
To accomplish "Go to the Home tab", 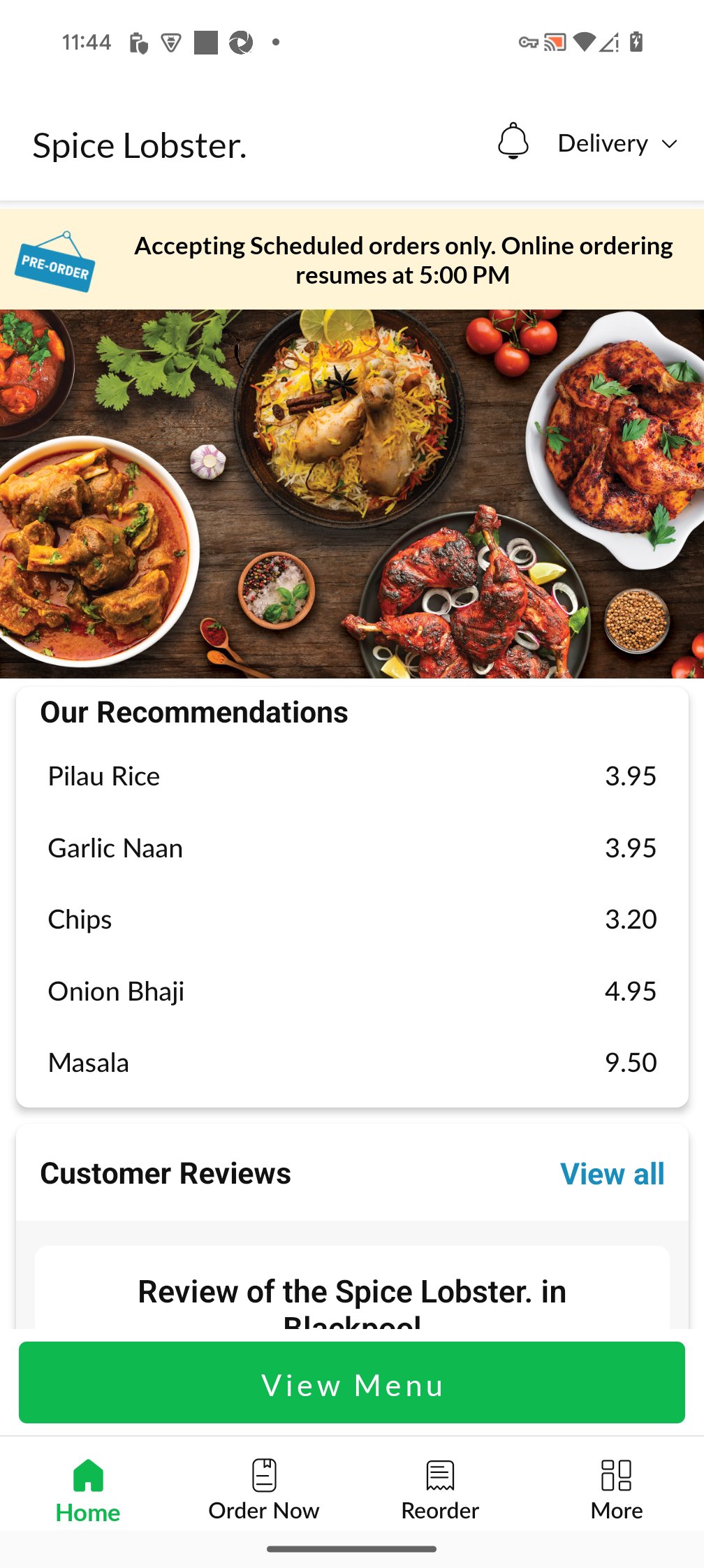I will [x=88, y=1490].
